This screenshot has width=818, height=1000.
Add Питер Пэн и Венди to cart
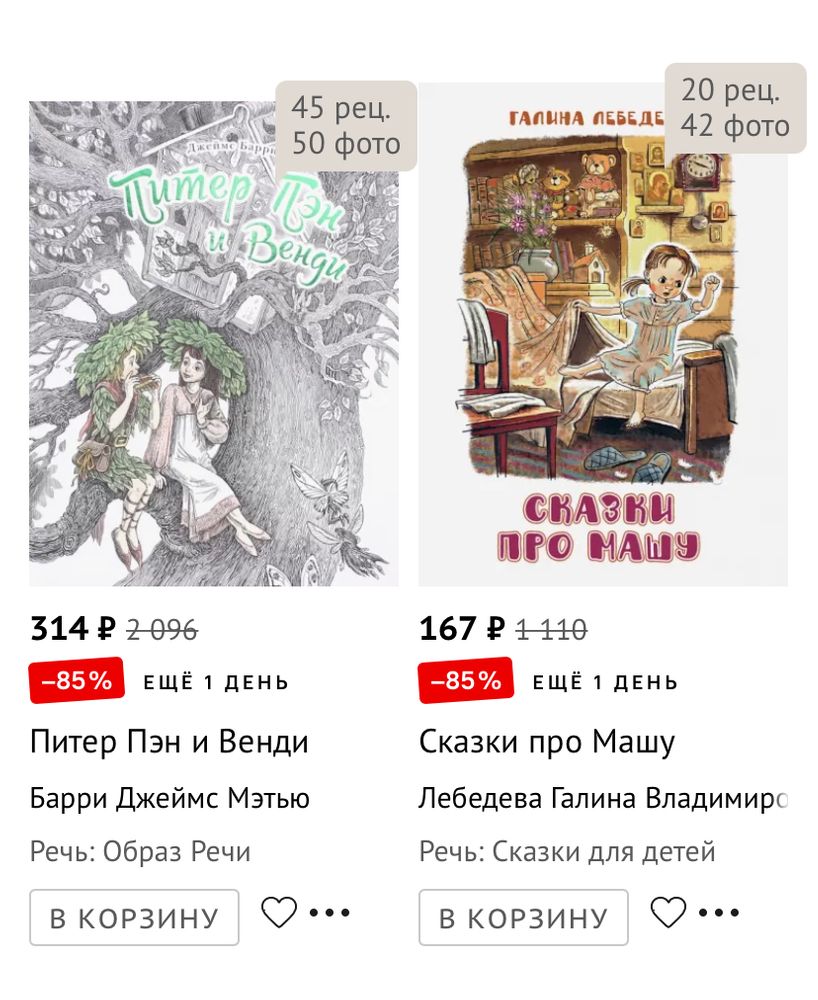point(135,916)
